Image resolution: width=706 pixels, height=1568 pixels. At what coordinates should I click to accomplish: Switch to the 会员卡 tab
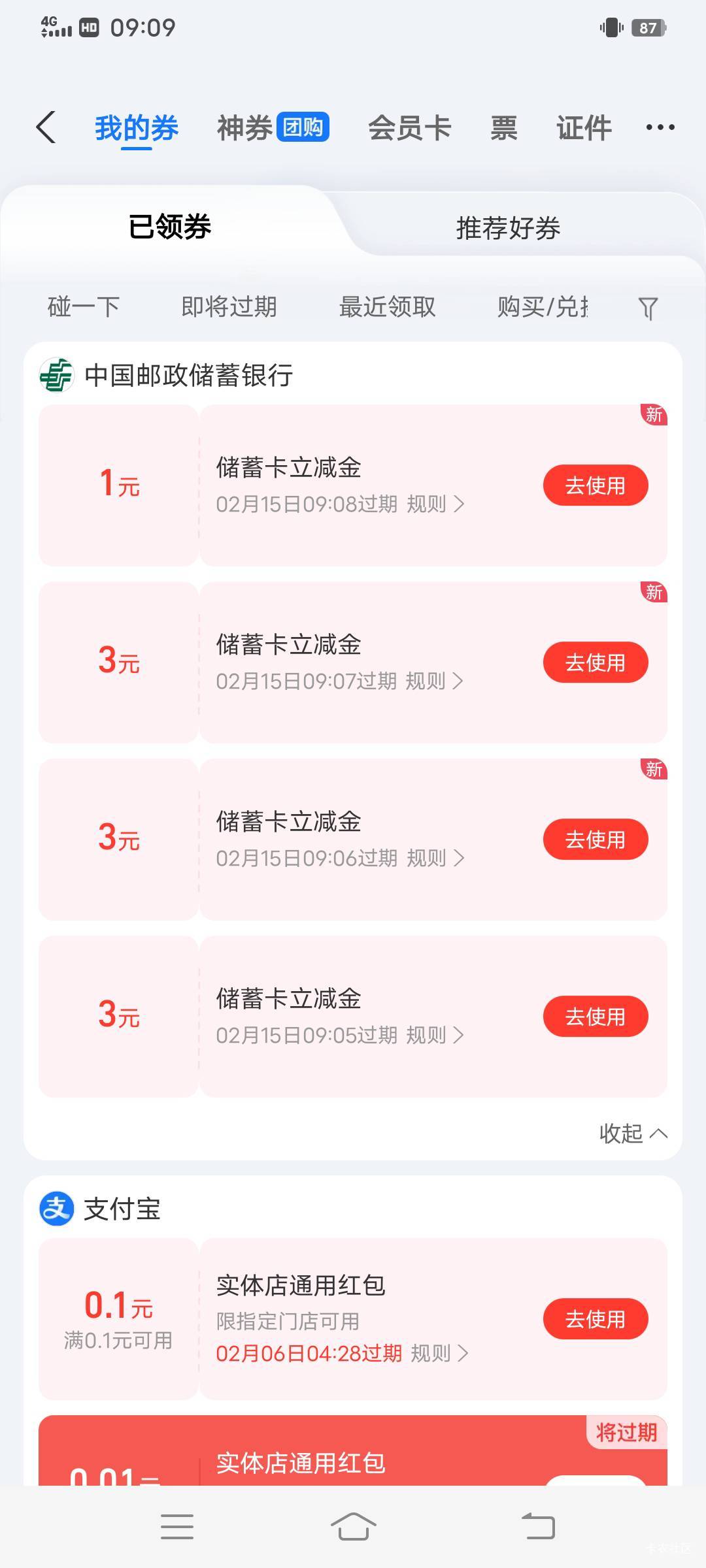[409, 127]
